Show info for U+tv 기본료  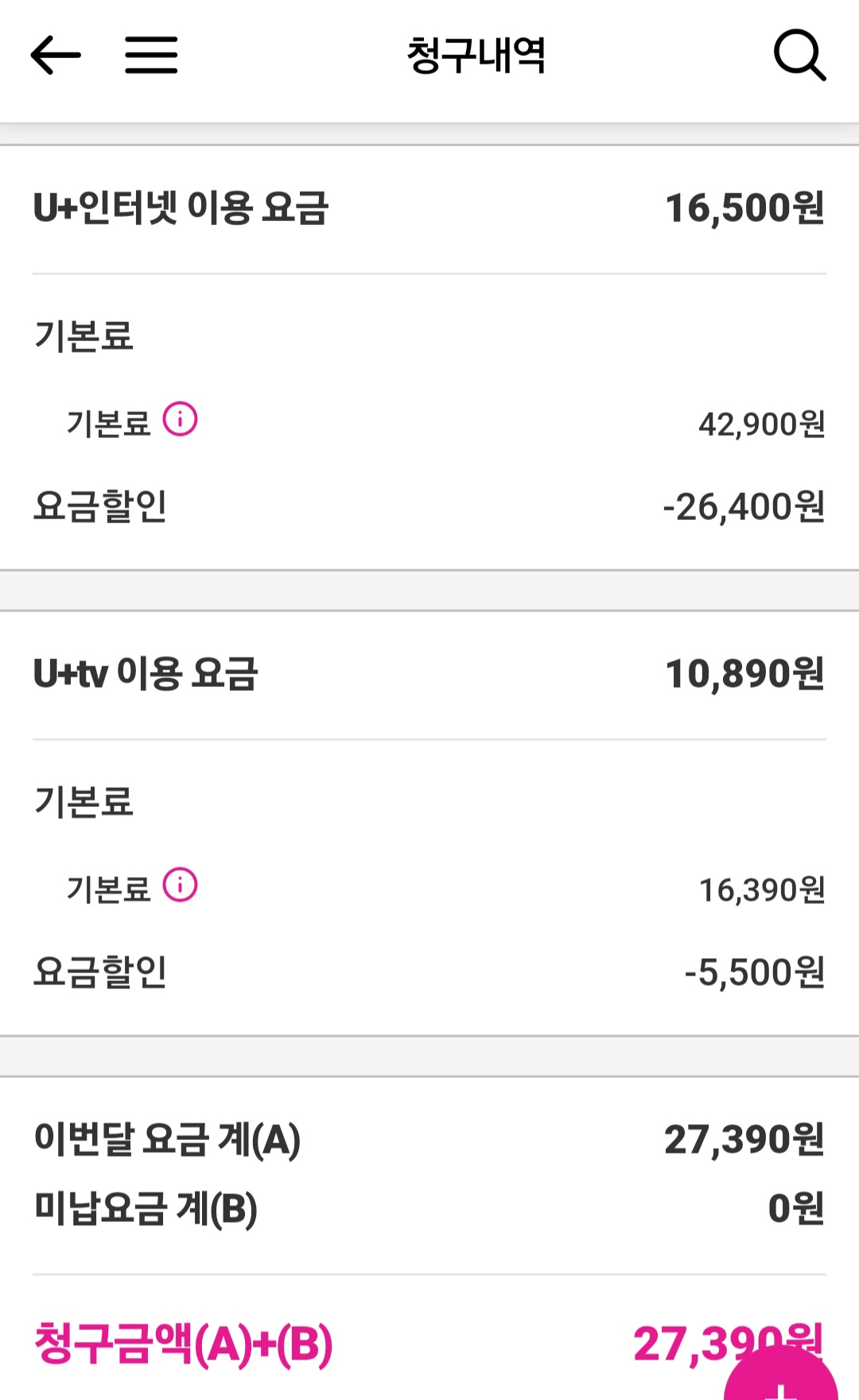(x=181, y=885)
